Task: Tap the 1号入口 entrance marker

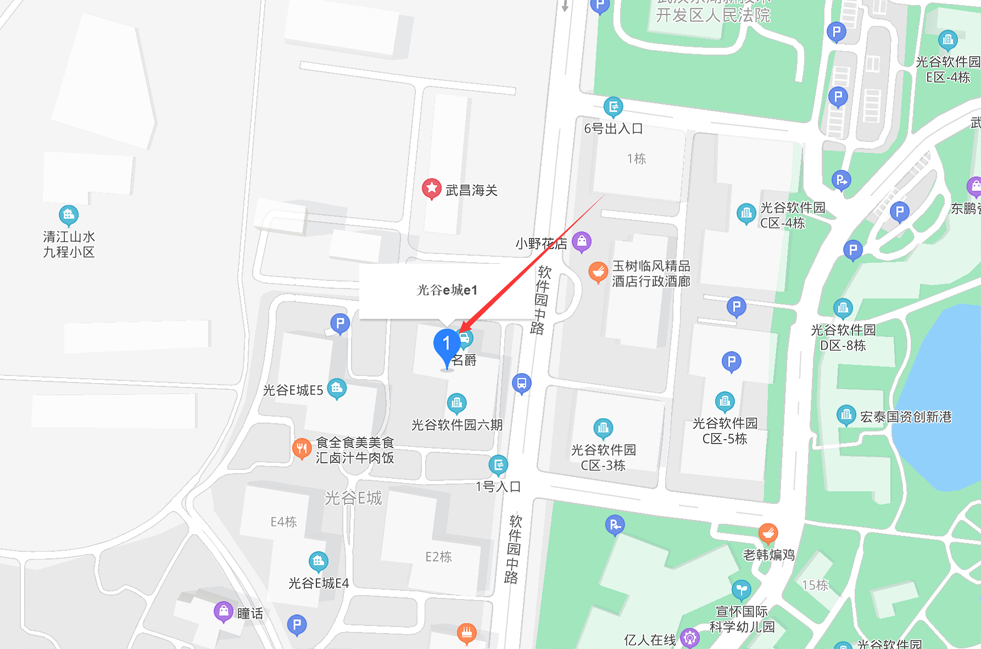Action: click(498, 465)
